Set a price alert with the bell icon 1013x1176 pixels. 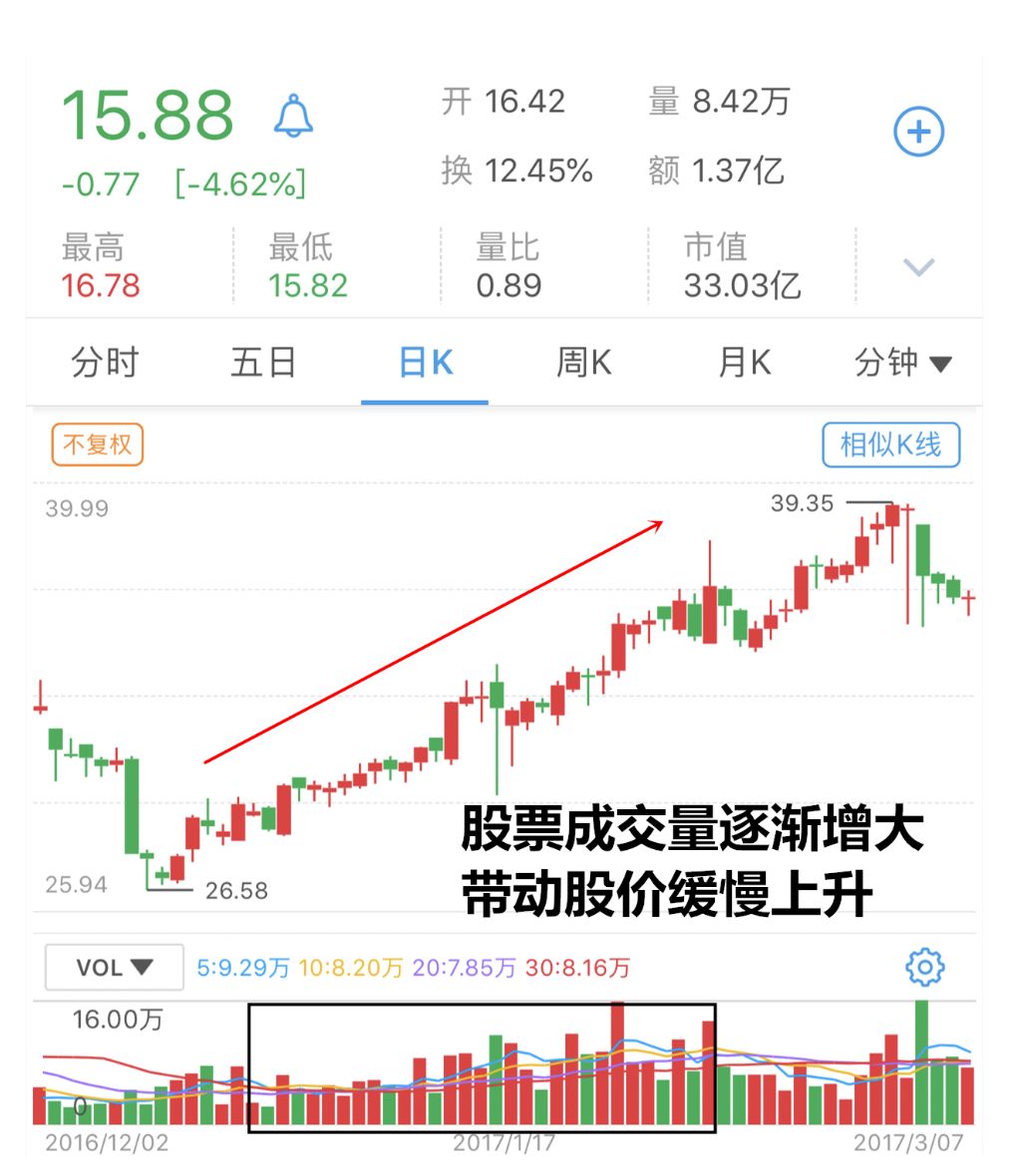click(293, 117)
